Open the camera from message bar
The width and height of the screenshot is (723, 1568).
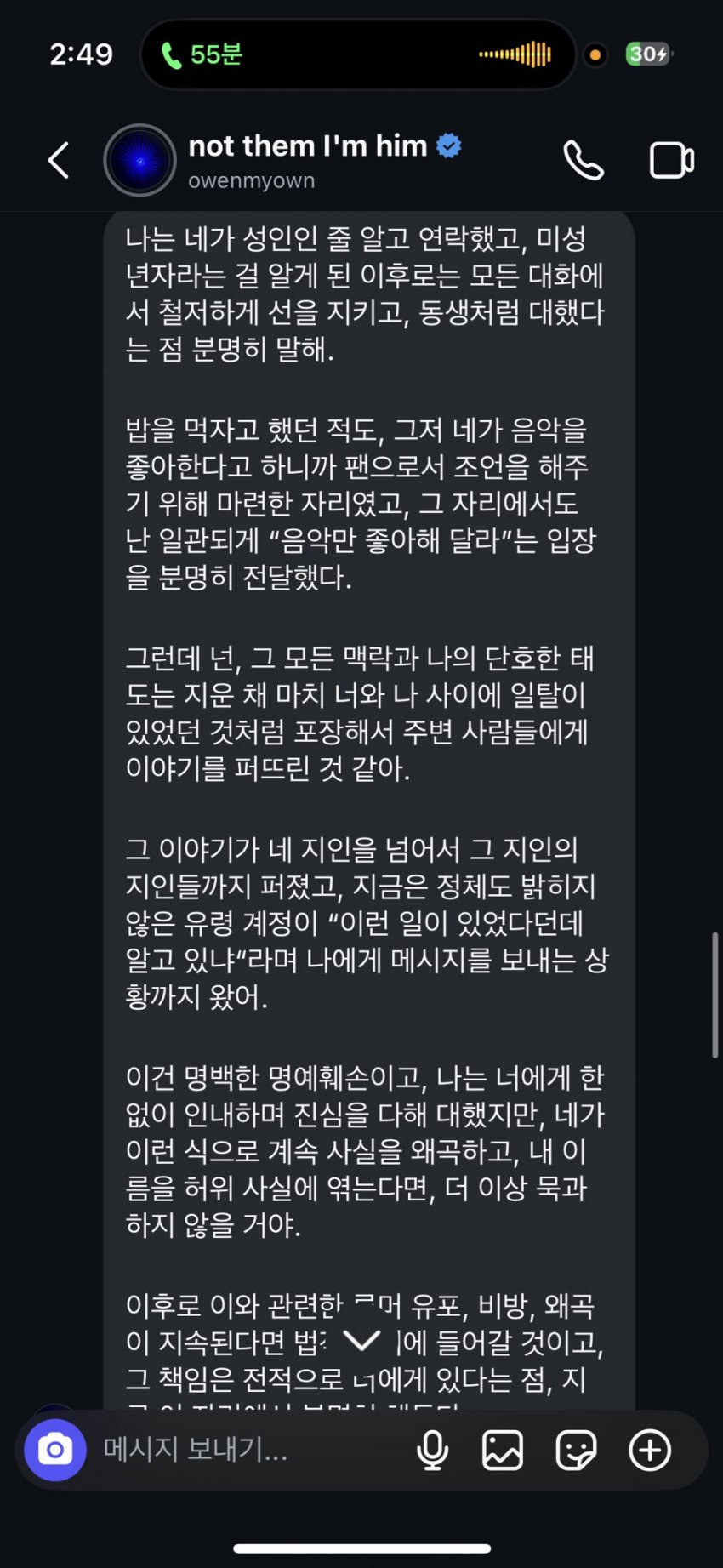click(55, 1450)
